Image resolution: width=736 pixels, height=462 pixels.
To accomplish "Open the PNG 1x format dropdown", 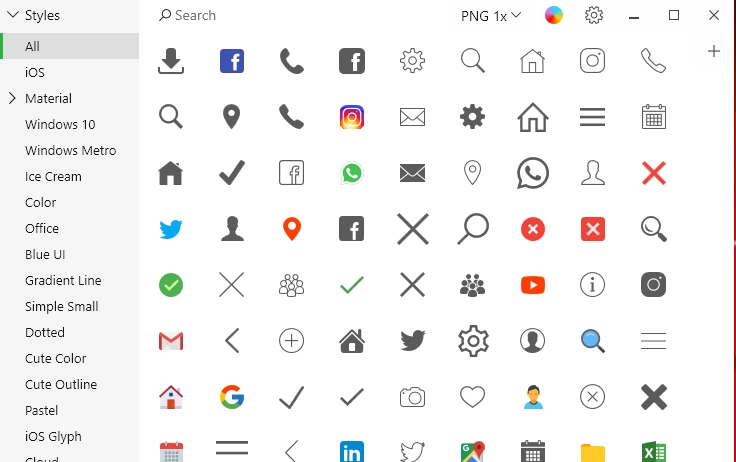I will point(491,15).
